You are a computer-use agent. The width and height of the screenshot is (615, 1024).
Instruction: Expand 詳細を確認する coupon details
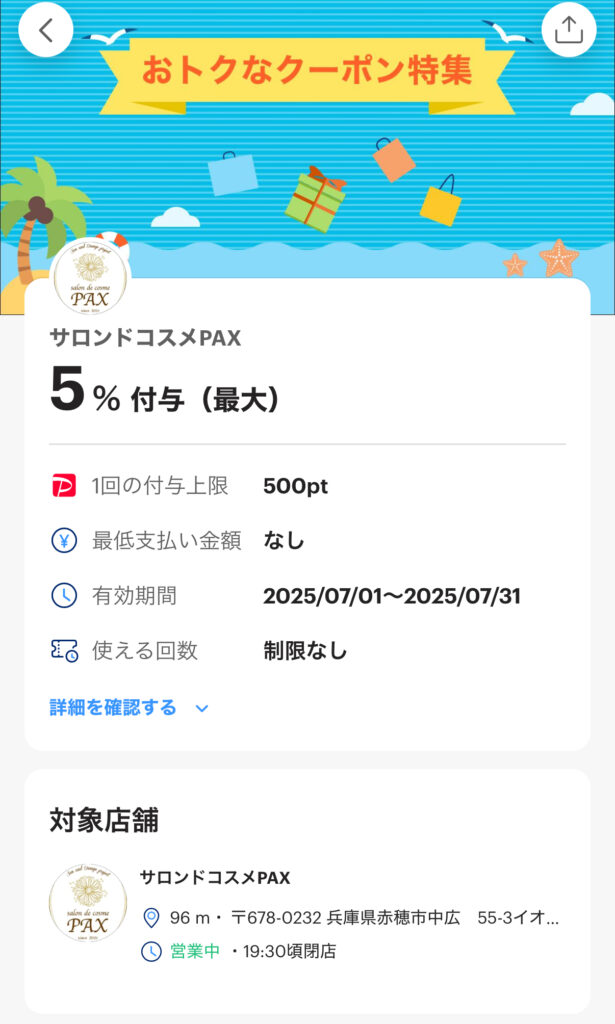129,708
